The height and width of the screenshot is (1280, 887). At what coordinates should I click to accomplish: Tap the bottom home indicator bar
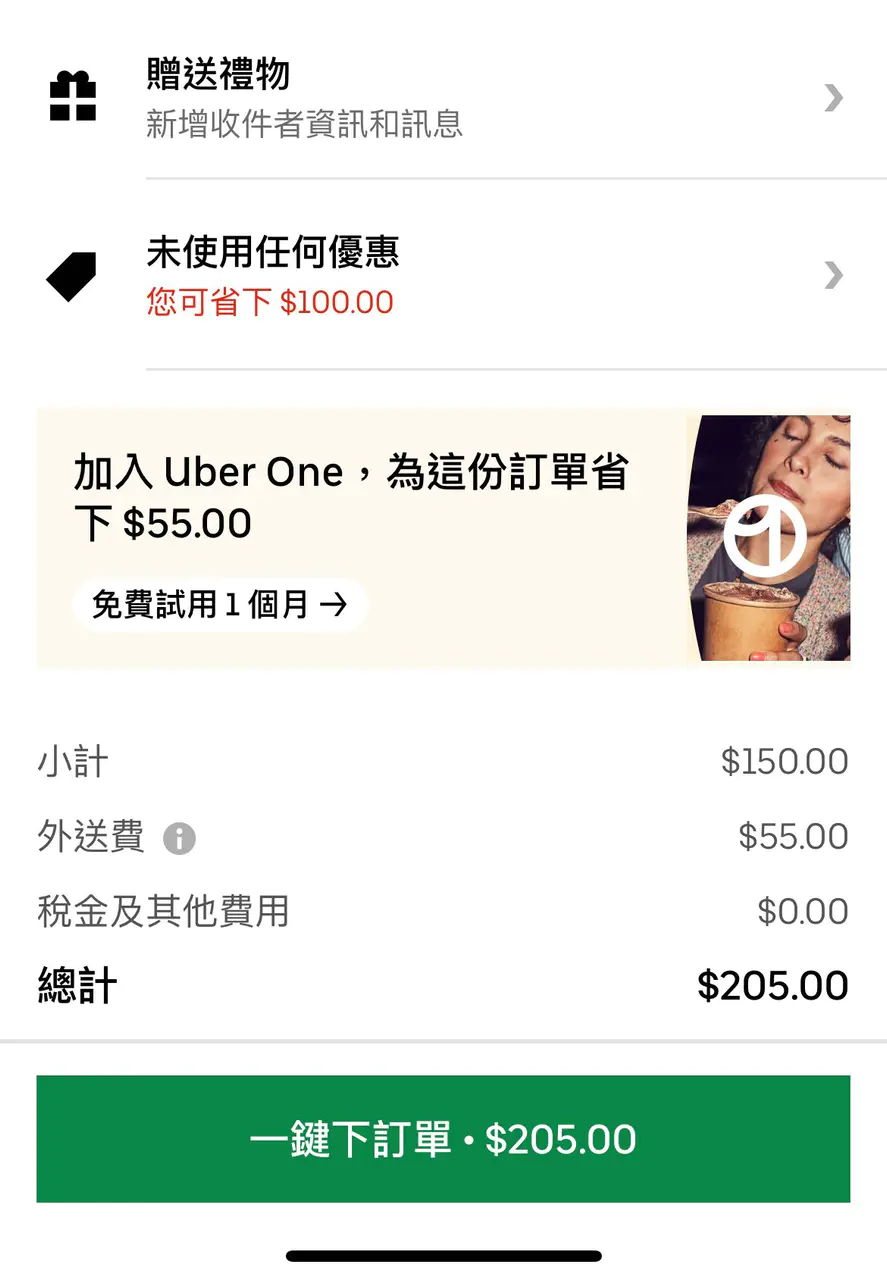tap(443, 1254)
